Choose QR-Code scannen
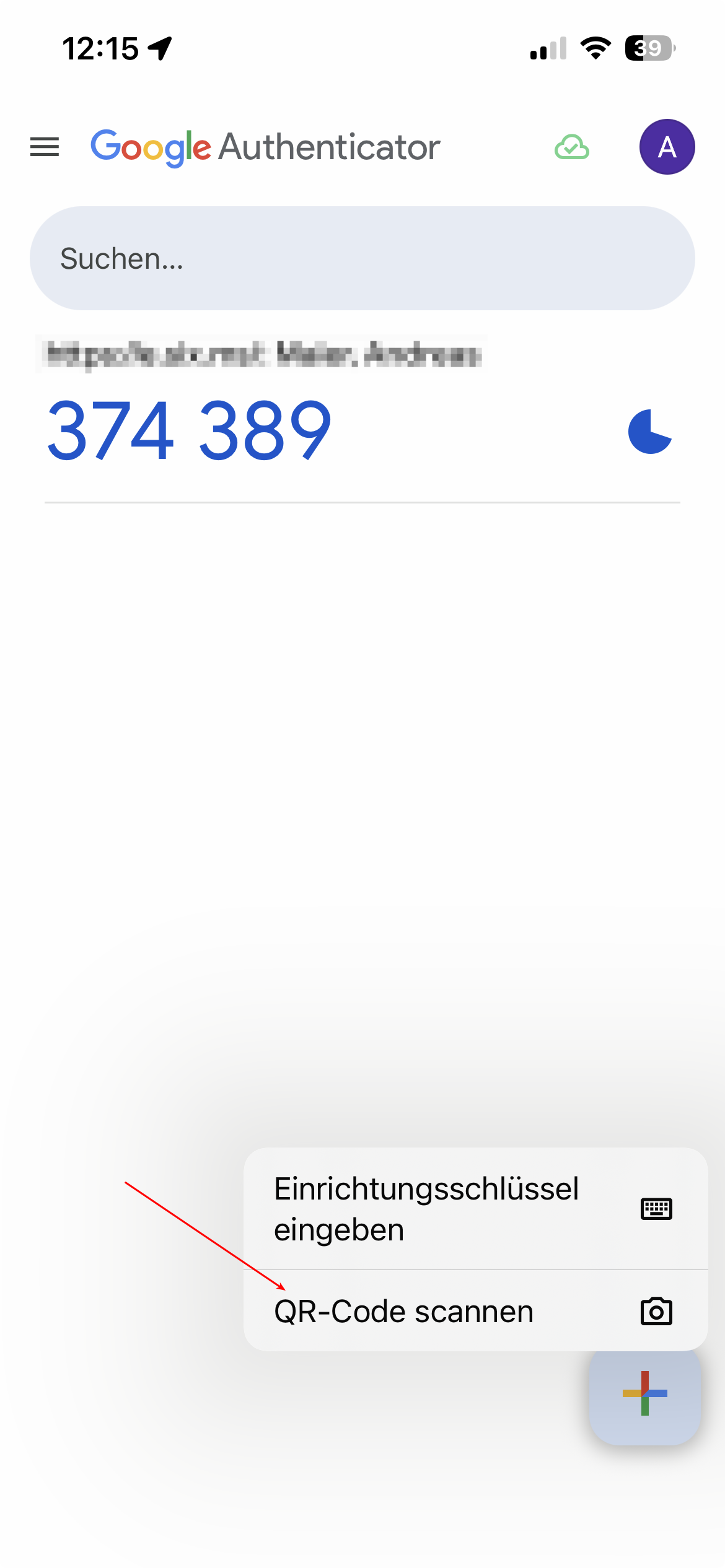Viewport: 725px width, 1568px height. (475, 1311)
